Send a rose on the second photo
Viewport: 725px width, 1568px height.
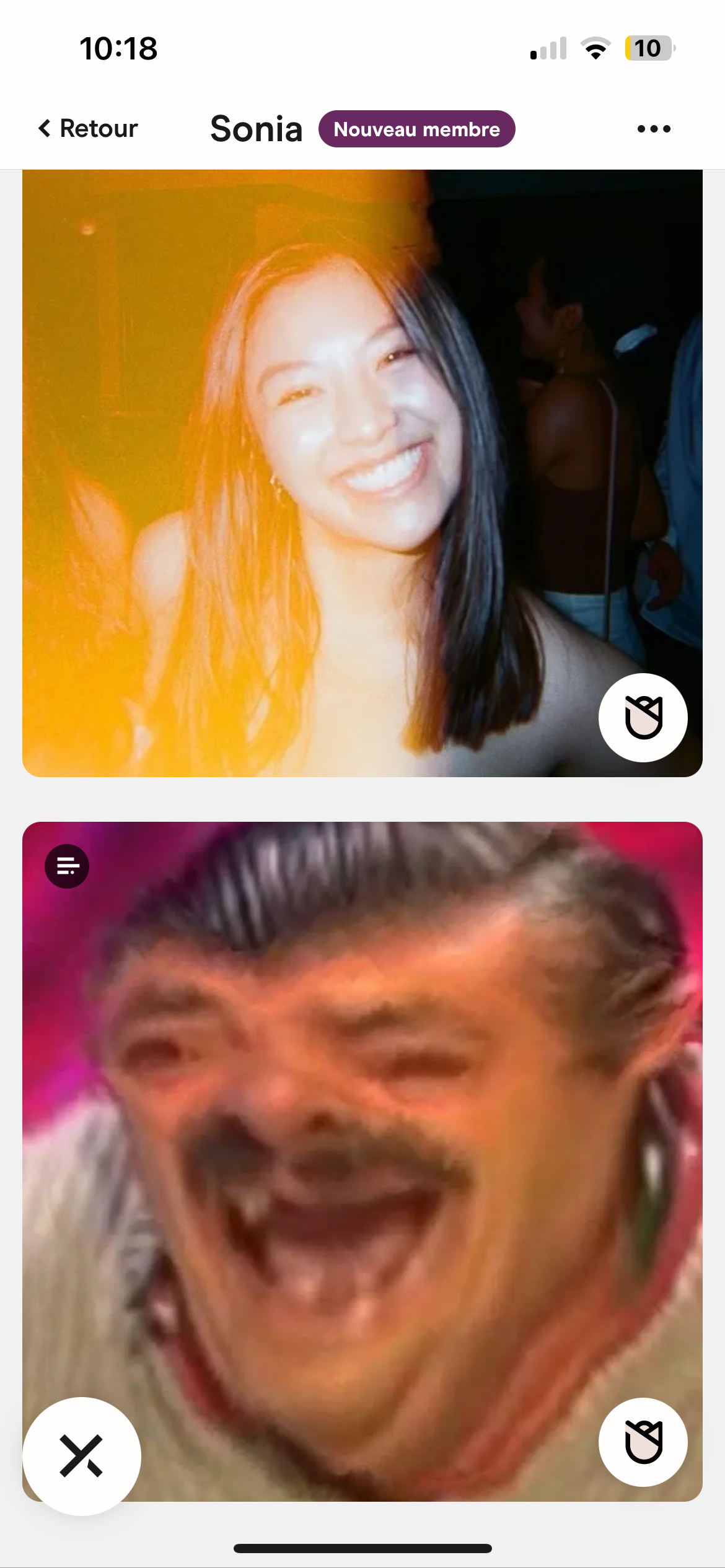click(643, 1442)
